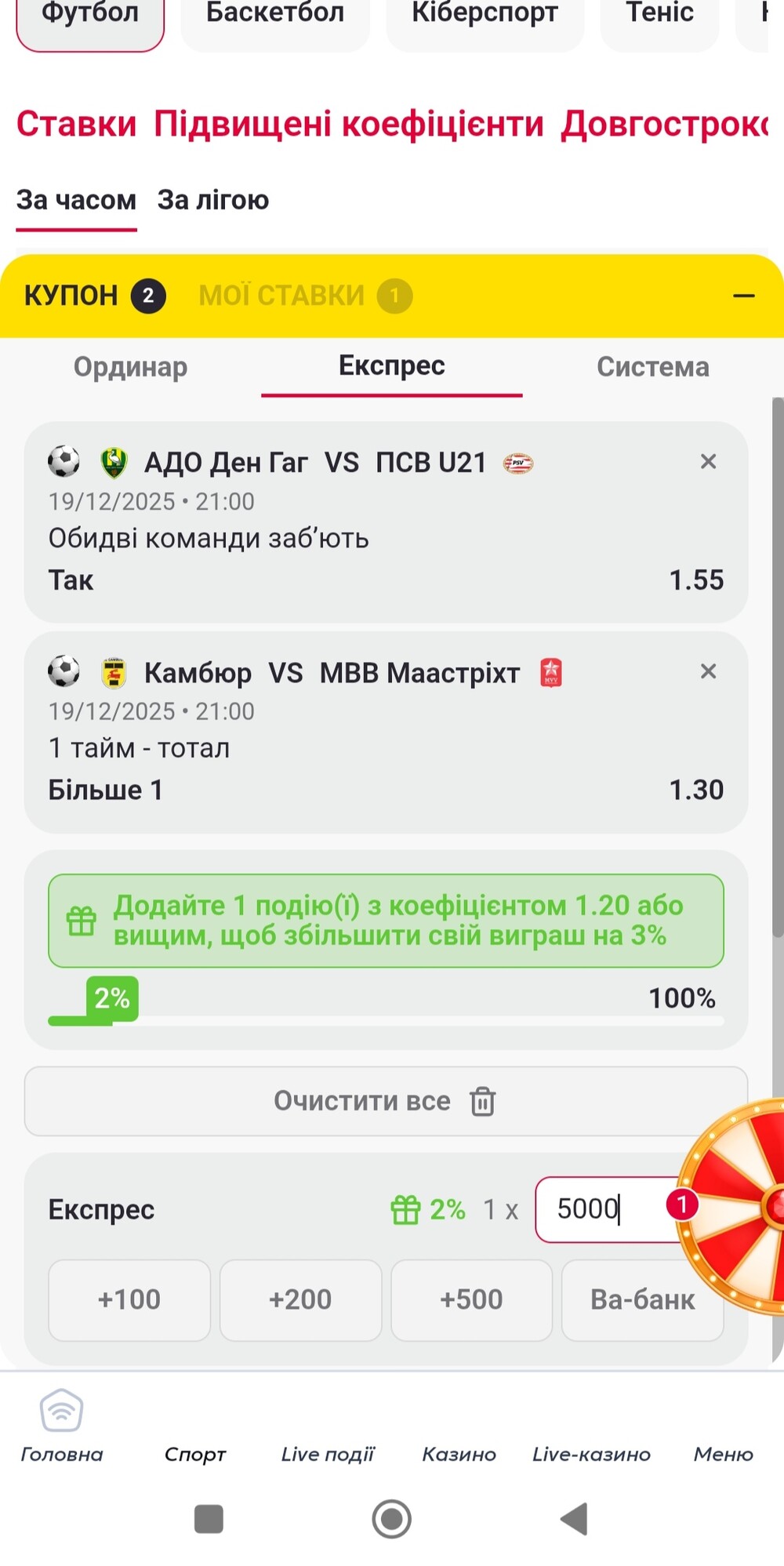Remove Камбюр vs МВВ Маастріхт bet
The image size is (784, 1566).
point(708,671)
